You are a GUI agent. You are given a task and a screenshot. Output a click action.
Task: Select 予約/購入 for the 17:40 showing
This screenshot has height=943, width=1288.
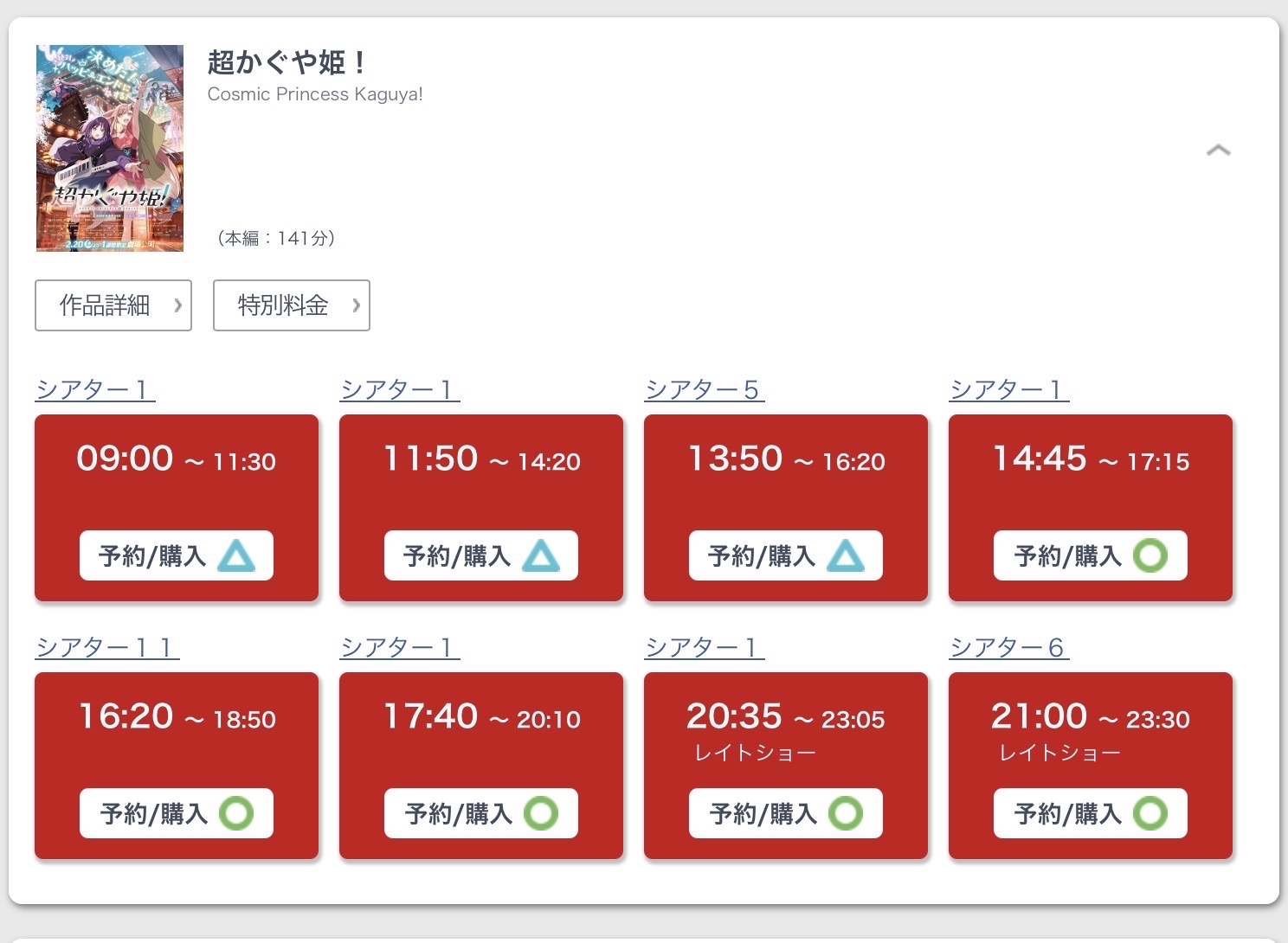(x=481, y=813)
